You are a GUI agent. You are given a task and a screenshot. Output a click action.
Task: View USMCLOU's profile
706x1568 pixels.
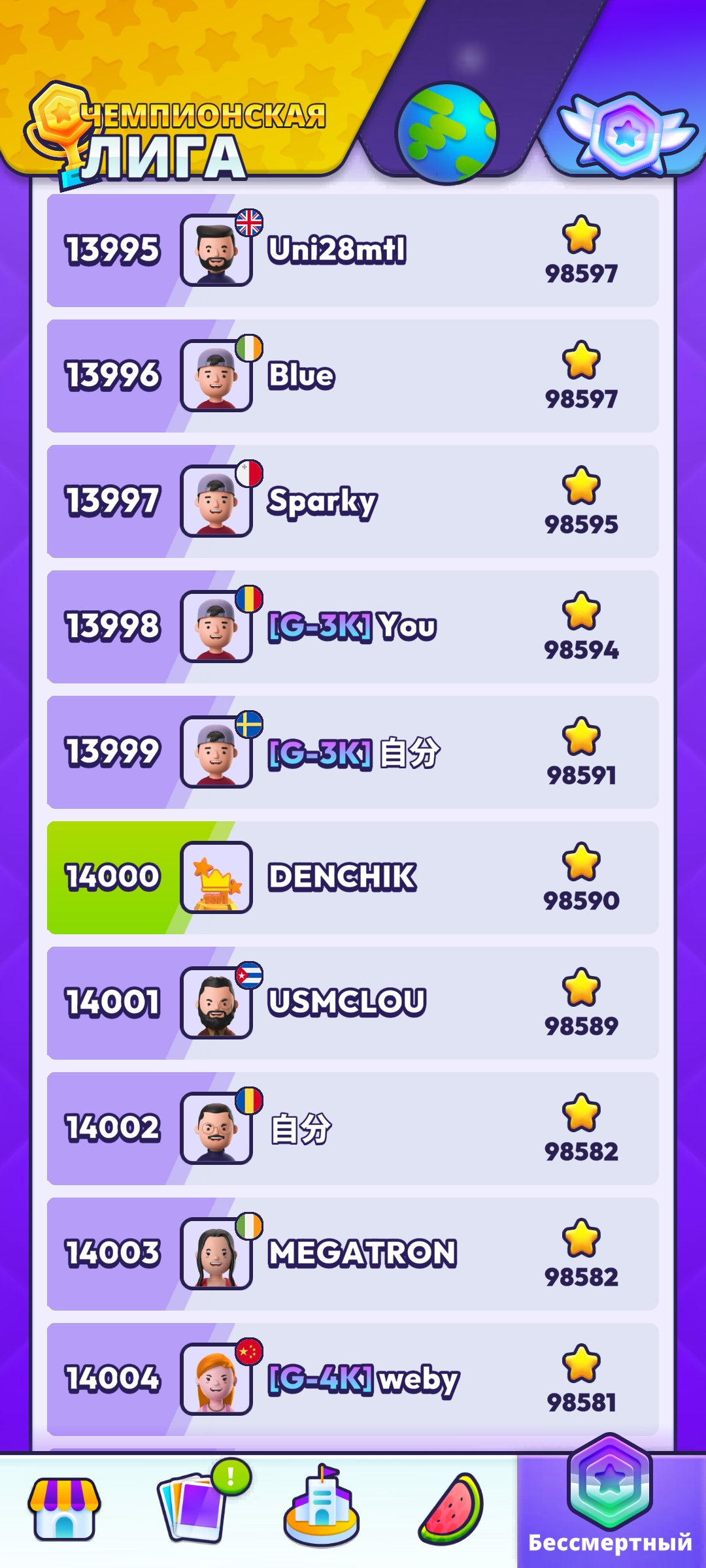[x=352, y=1003]
